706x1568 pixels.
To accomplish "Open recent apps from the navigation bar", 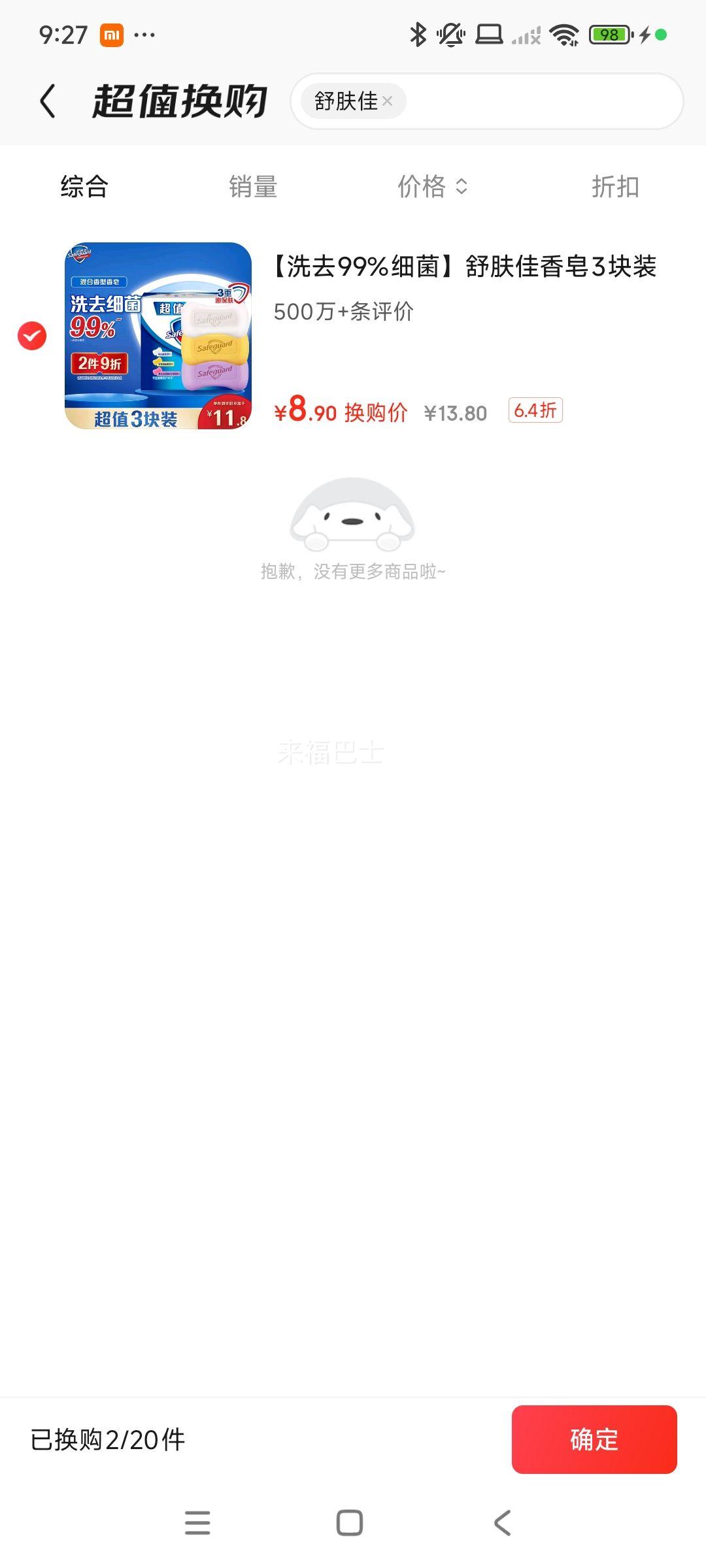I will point(197,1522).
